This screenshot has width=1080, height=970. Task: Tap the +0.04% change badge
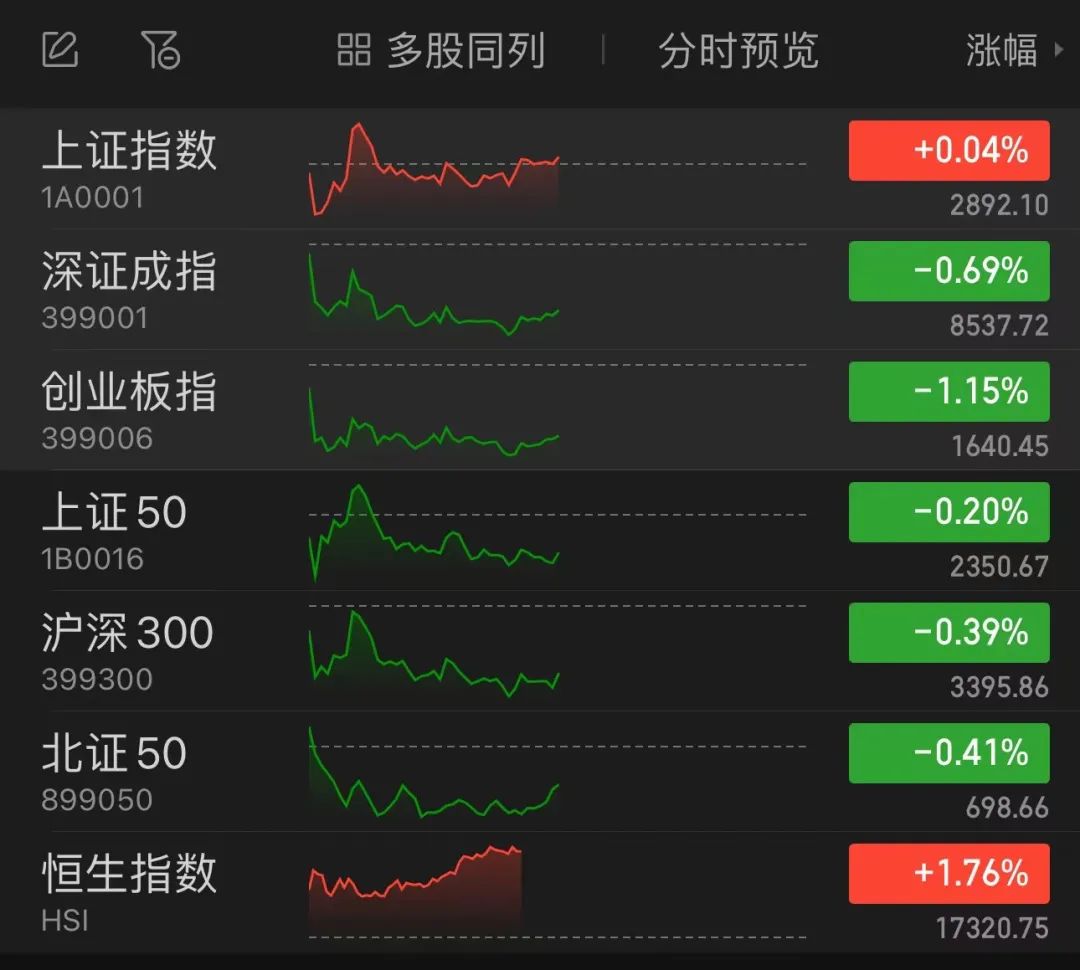(949, 151)
